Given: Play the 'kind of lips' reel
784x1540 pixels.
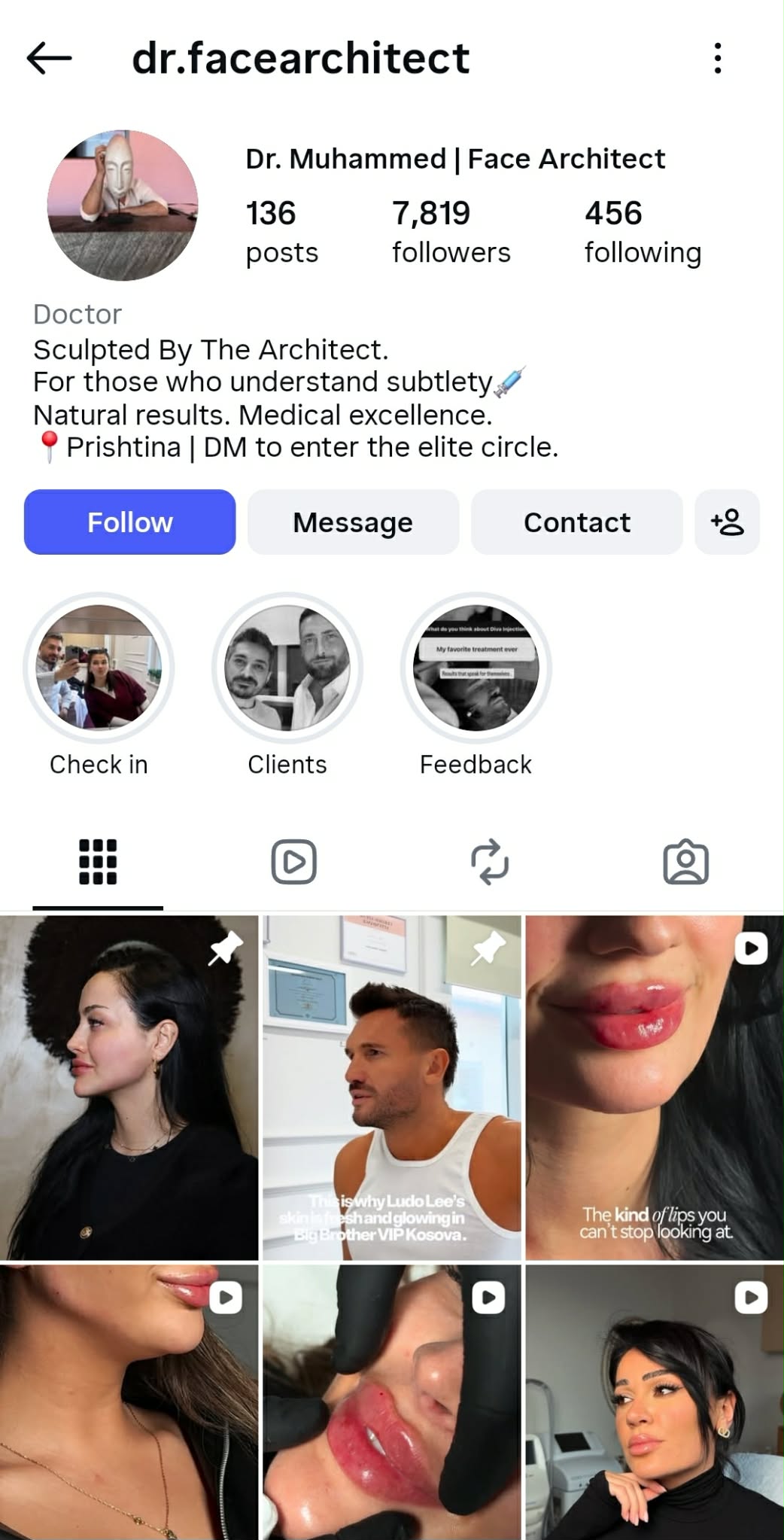Looking at the screenshot, I should pyautogui.click(x=654, y=1088).
